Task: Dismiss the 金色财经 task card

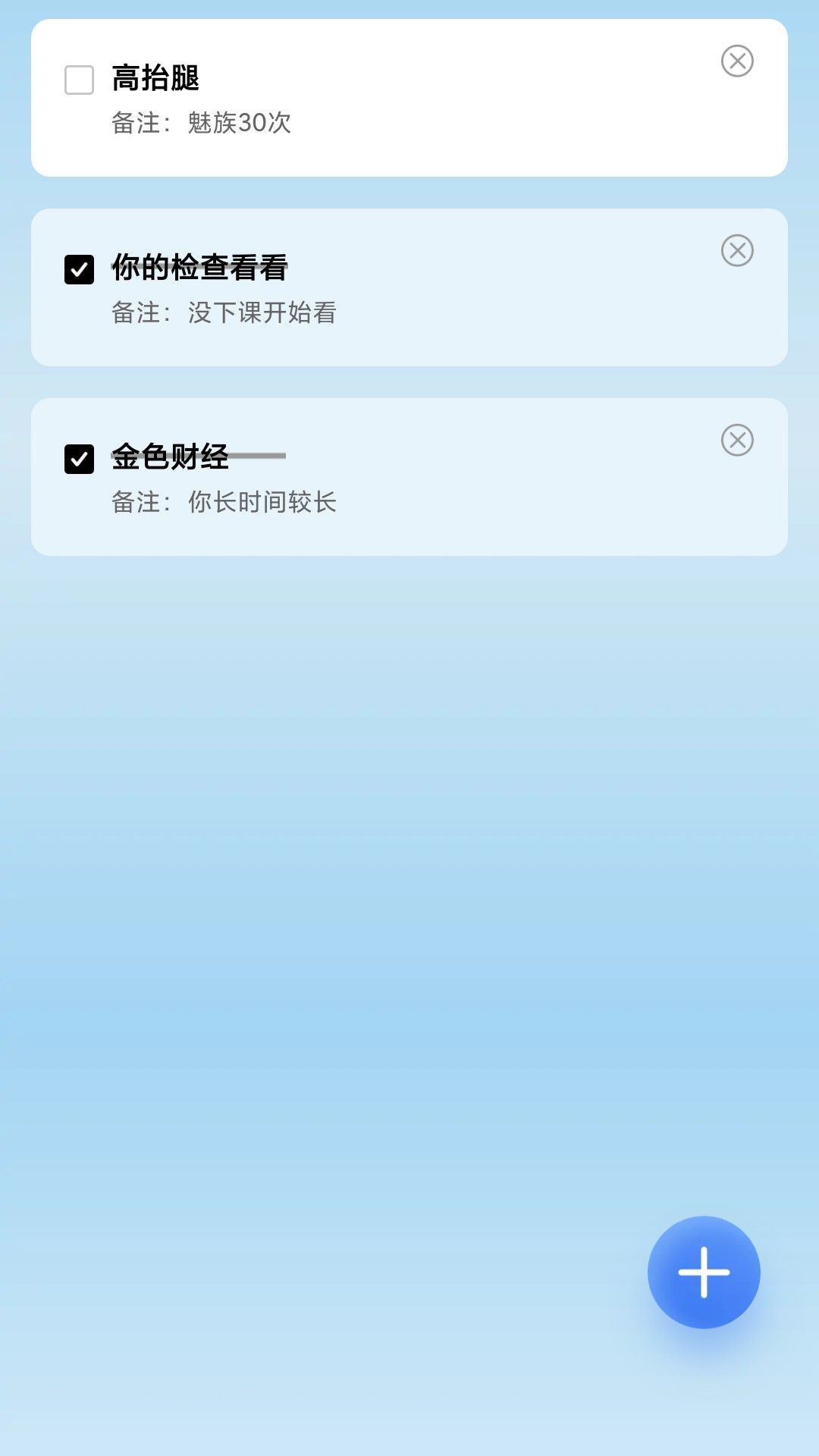Action: point(736,440)
